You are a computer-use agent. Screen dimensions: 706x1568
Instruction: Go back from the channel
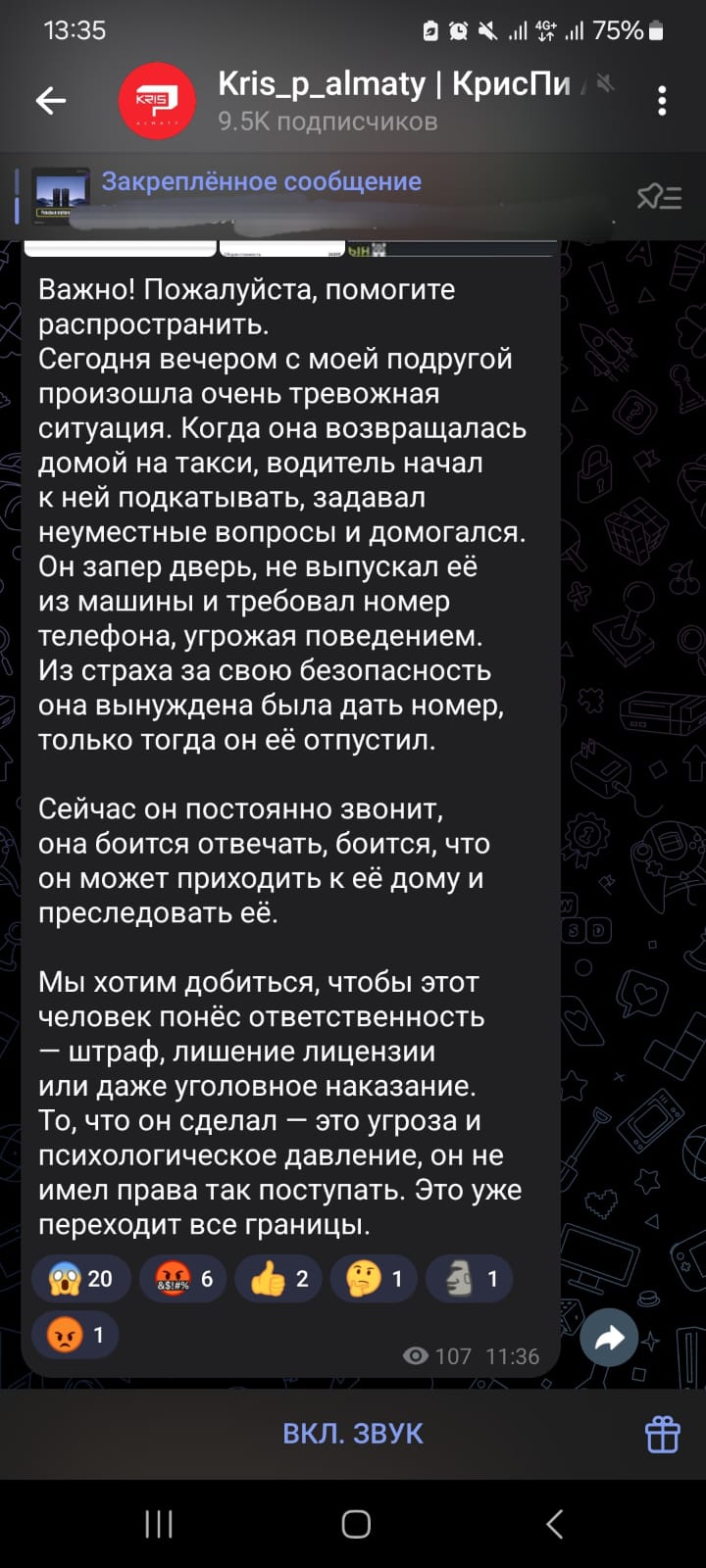pos(51,100)
